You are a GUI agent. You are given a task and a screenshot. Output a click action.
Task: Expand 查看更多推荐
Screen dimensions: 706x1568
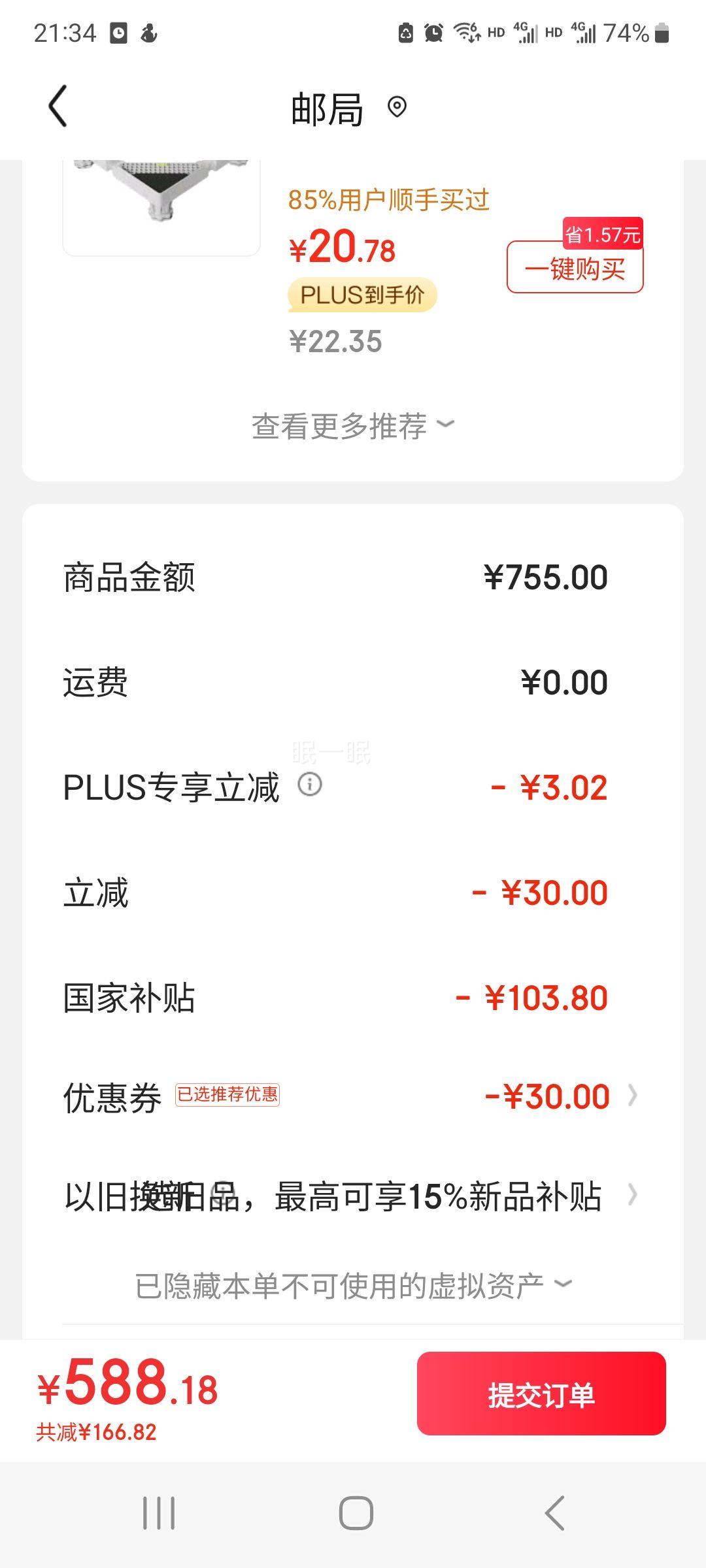click(x=353, y=426)
